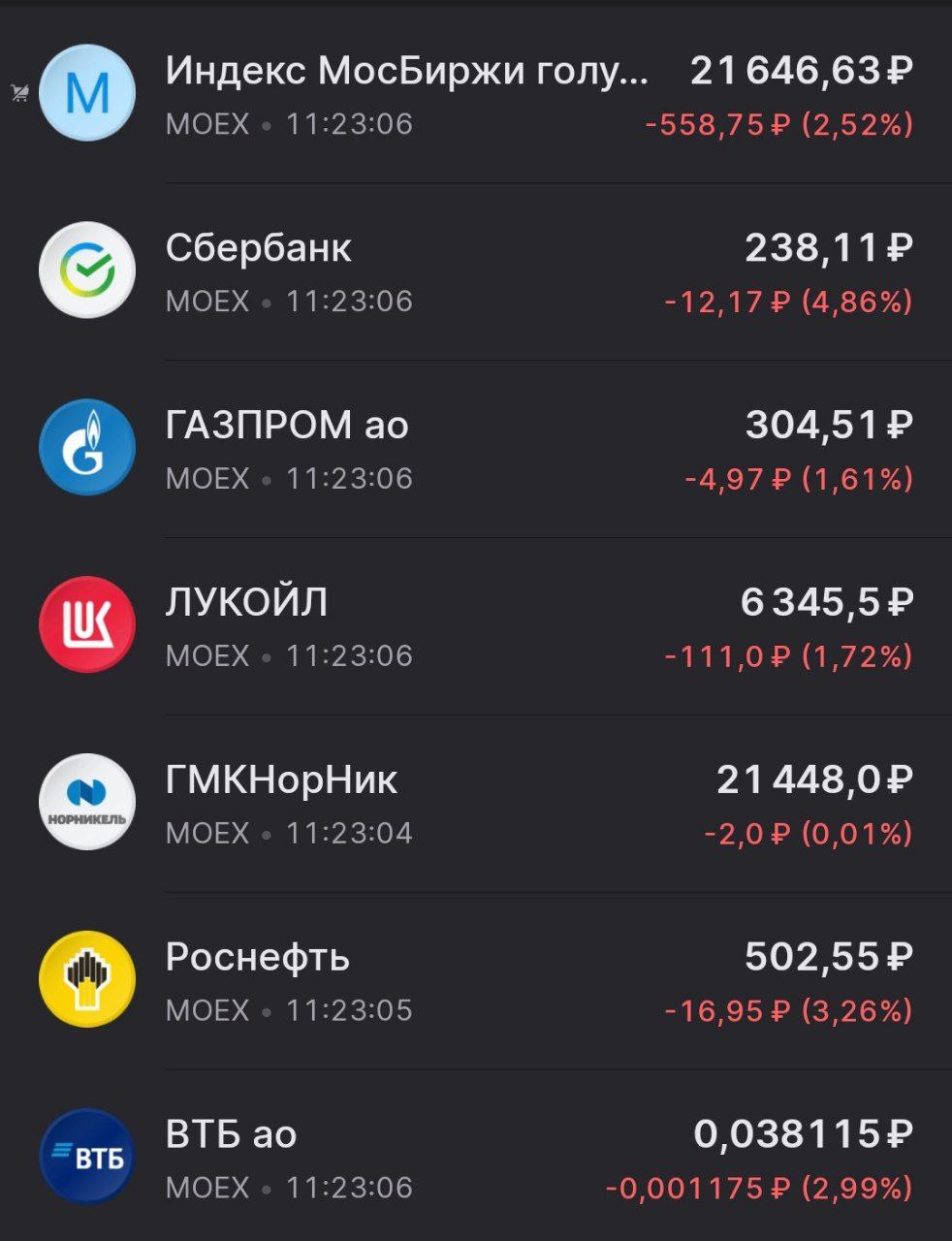This screenshot has height=1241, width=952.
Task: Click the red LUKOIL logo
Action: coord(87,623)
